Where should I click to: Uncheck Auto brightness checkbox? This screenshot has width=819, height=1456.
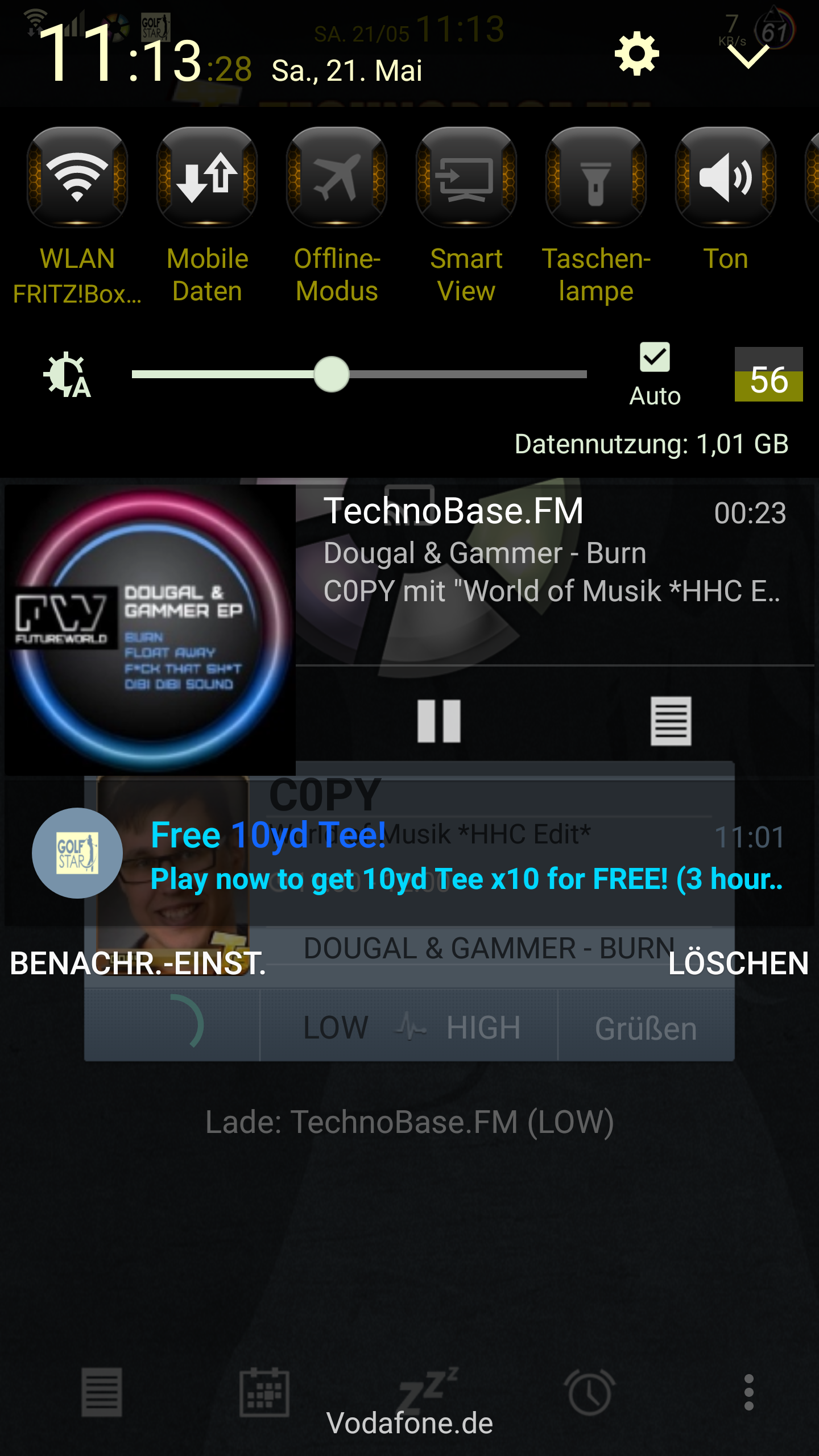[x=655, y=357]
